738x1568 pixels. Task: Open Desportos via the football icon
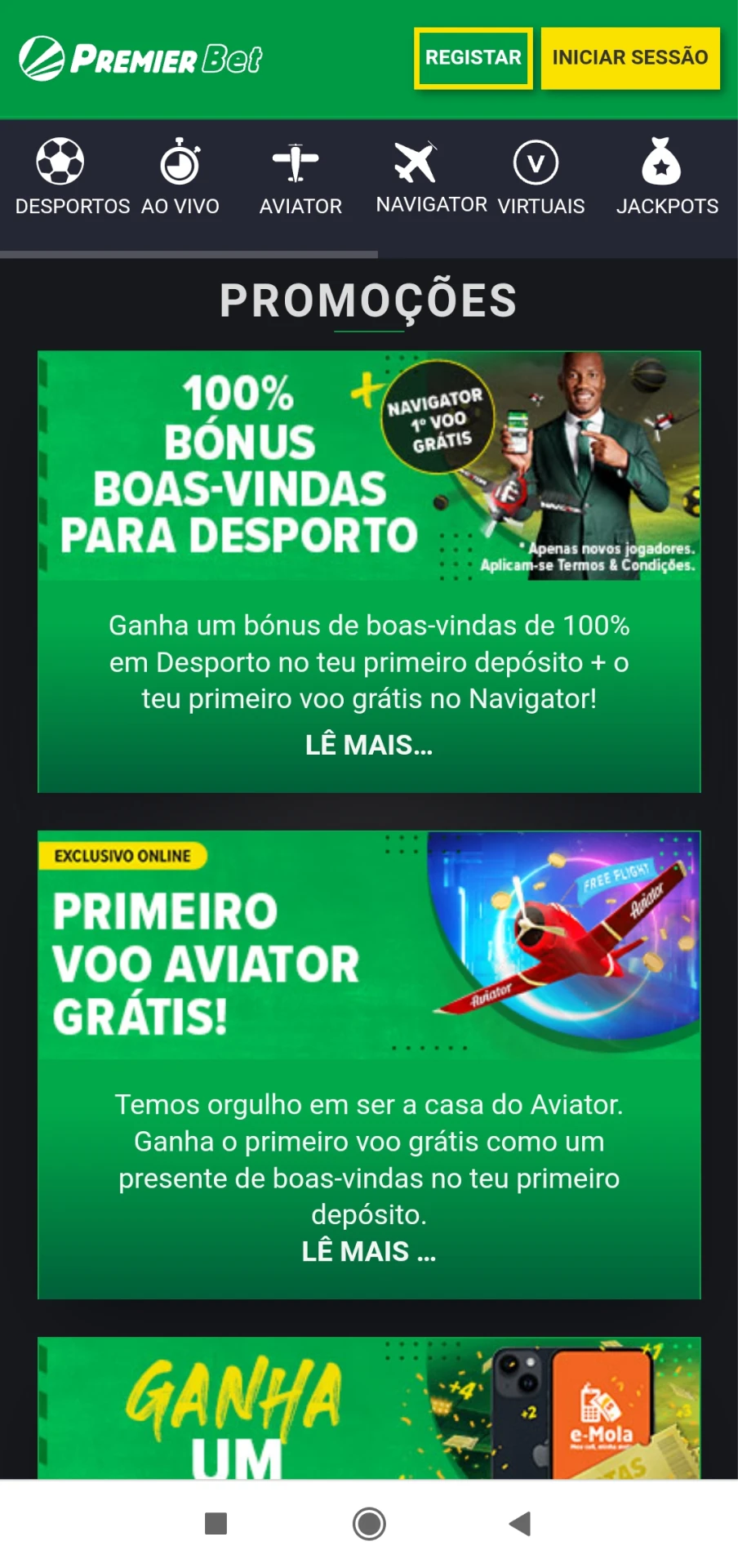coord(59,162)
